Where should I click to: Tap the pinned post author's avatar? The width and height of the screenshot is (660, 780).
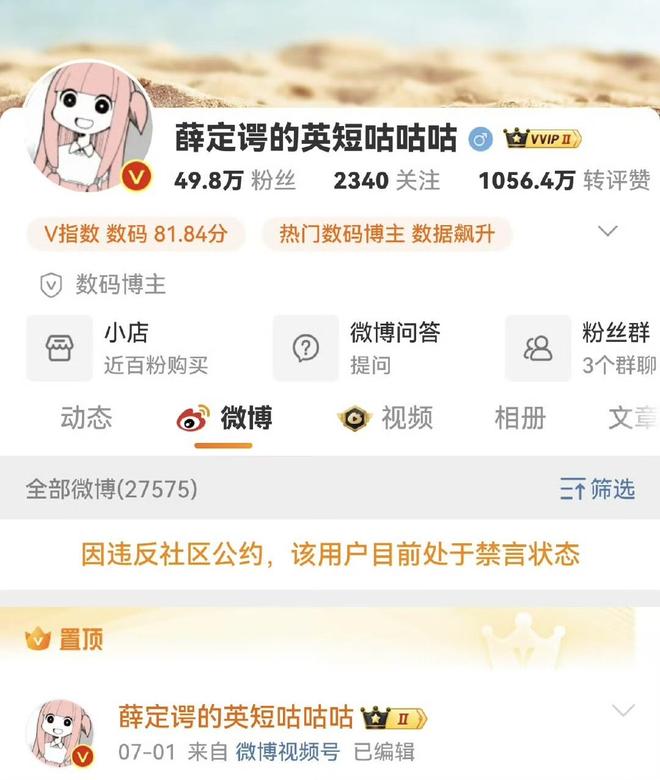pos(60,732)
